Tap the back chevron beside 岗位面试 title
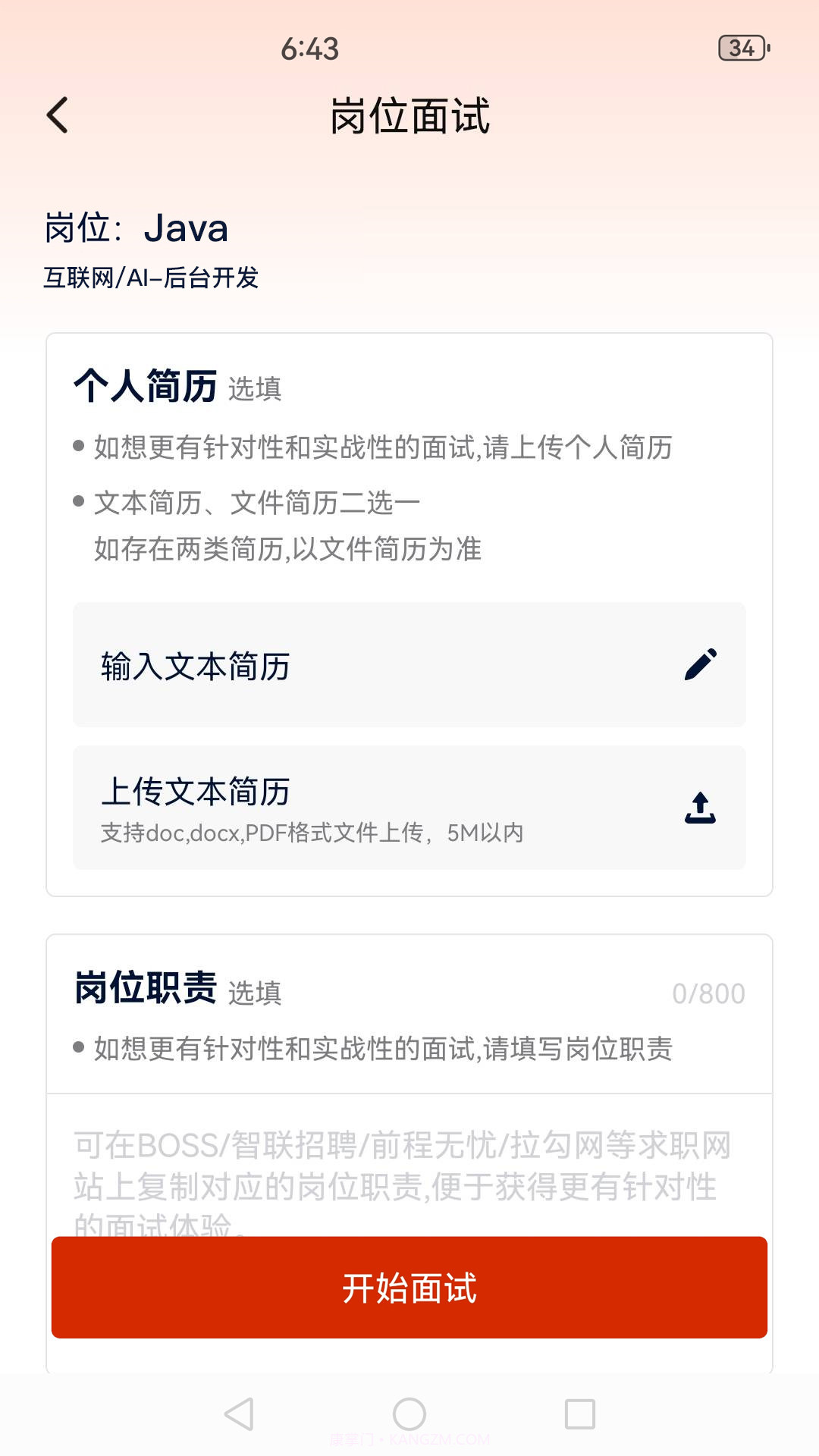 [x=58, y=115]
